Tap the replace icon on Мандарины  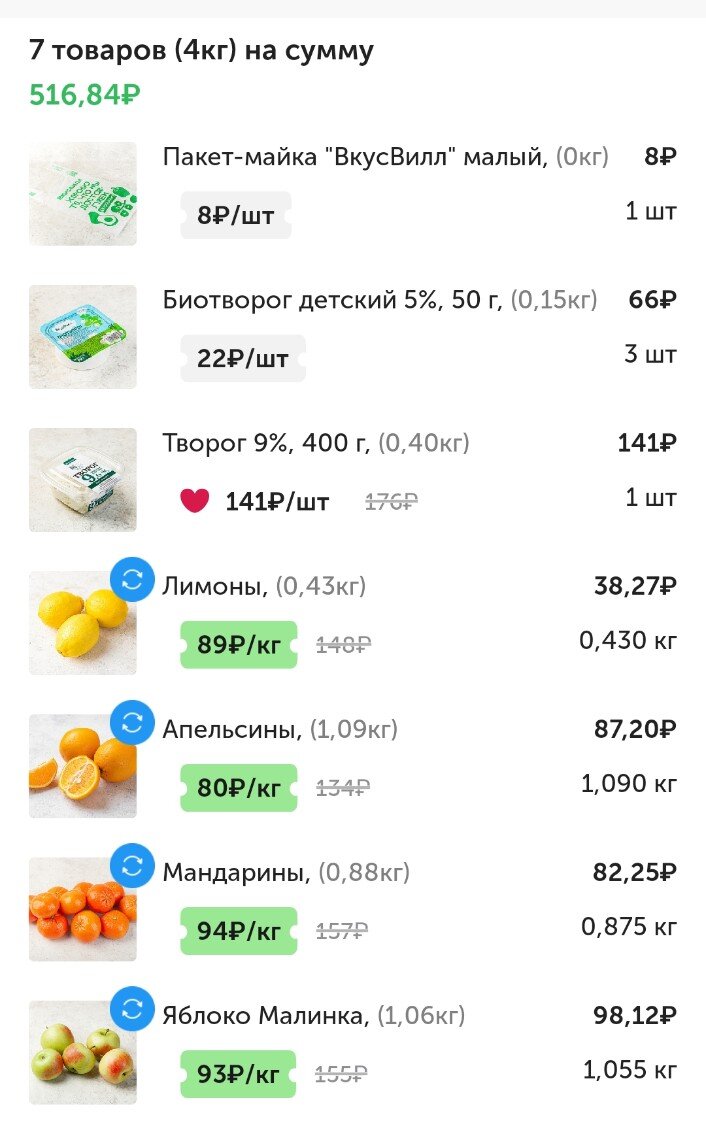(132, 866)
